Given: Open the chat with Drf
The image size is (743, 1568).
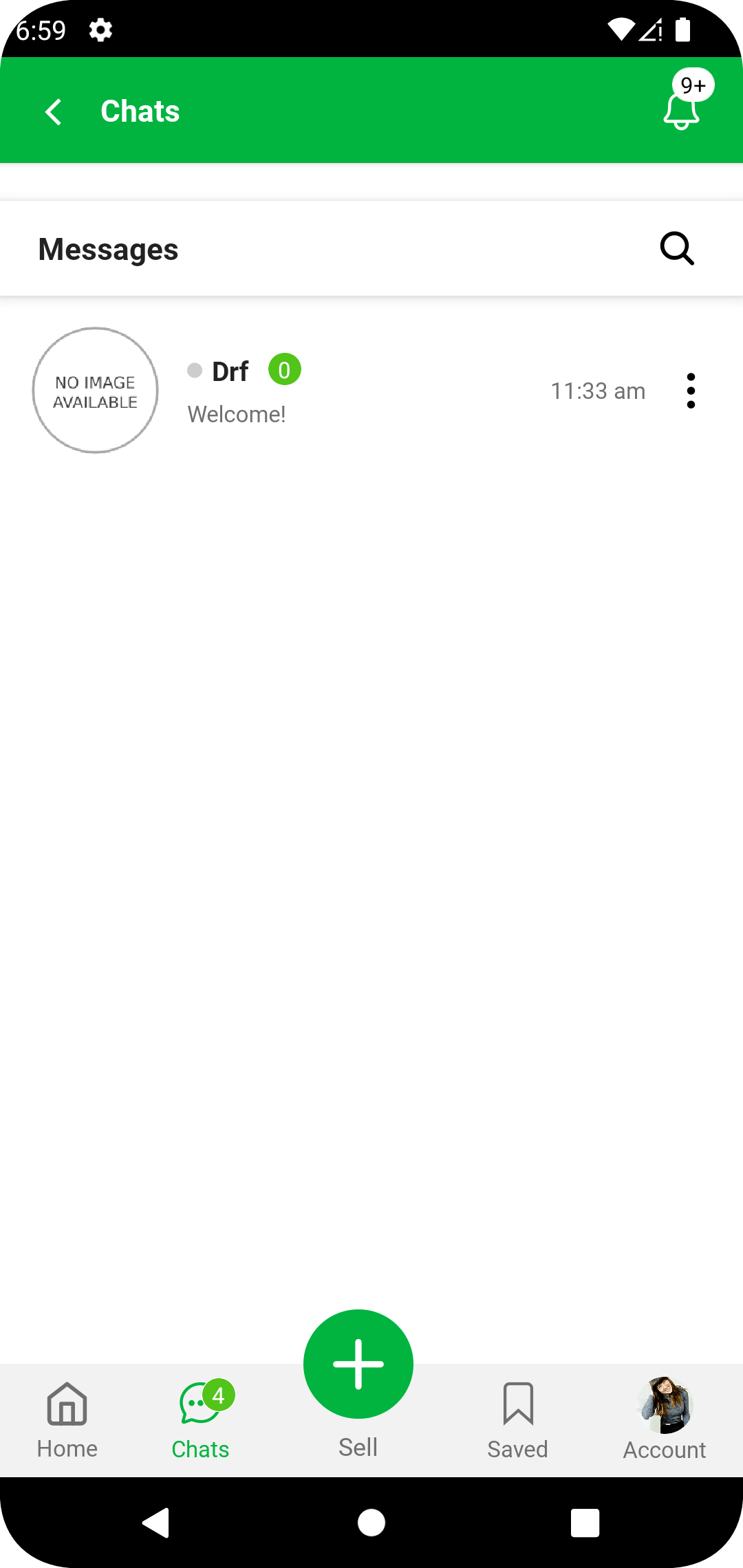Looking at the screenshot, I should pyautogui.click(x=371, y=391).
